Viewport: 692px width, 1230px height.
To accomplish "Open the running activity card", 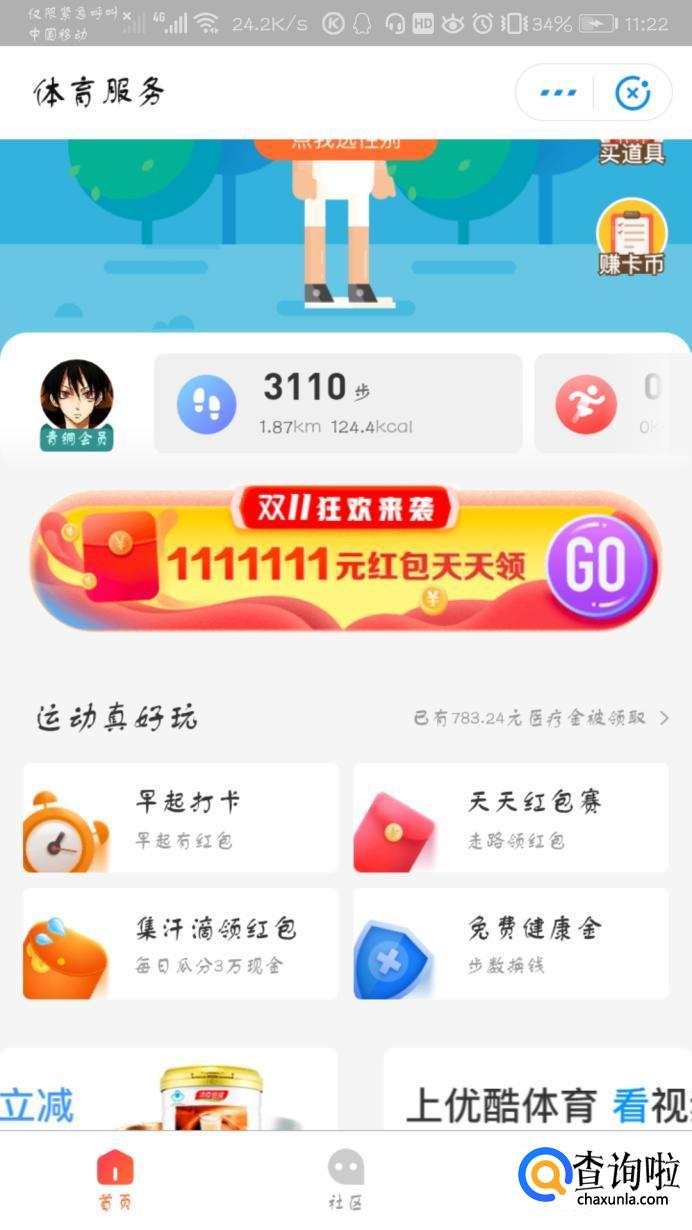I will 612,403.
